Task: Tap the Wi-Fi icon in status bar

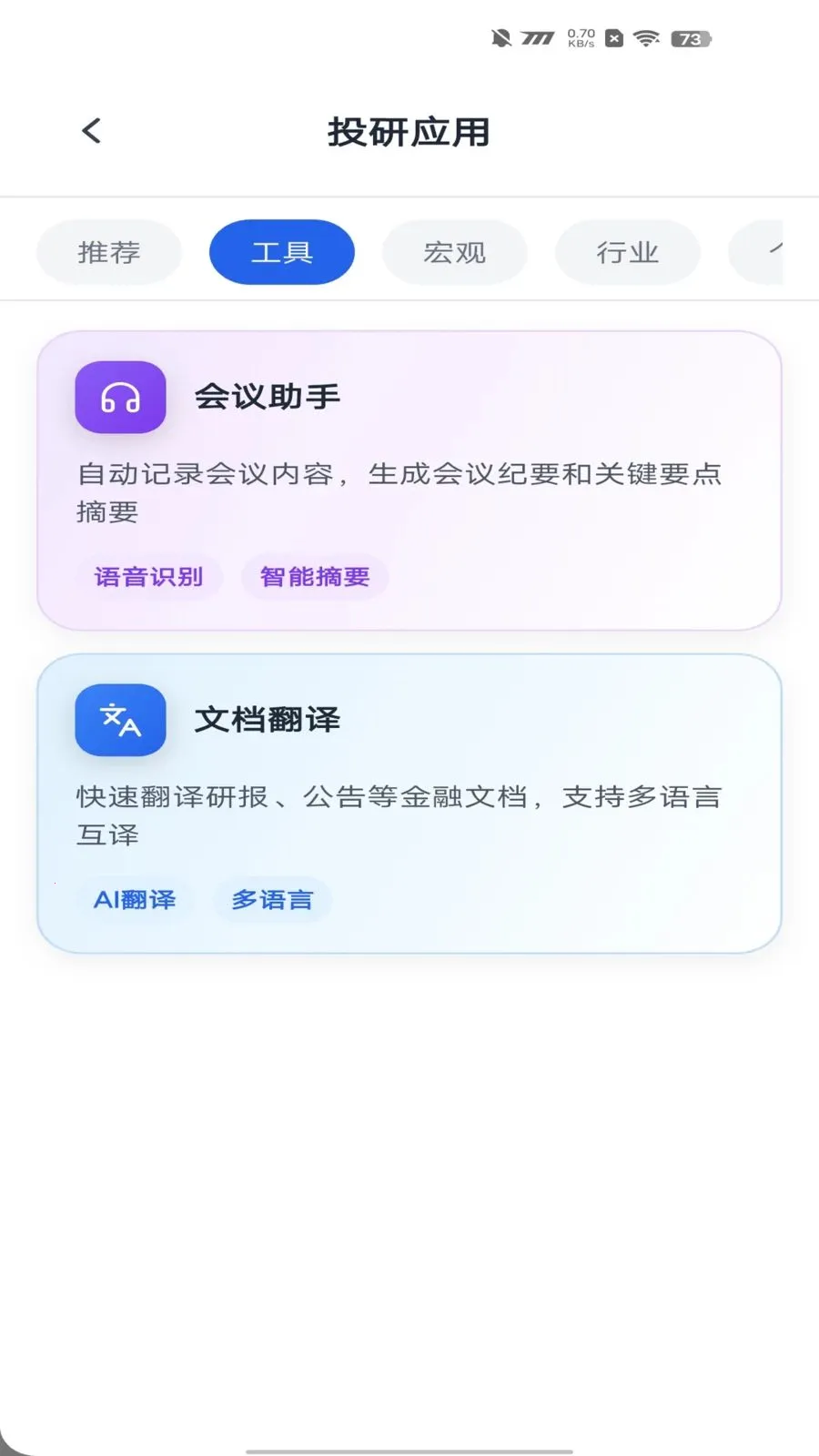Action: (648, 38)
